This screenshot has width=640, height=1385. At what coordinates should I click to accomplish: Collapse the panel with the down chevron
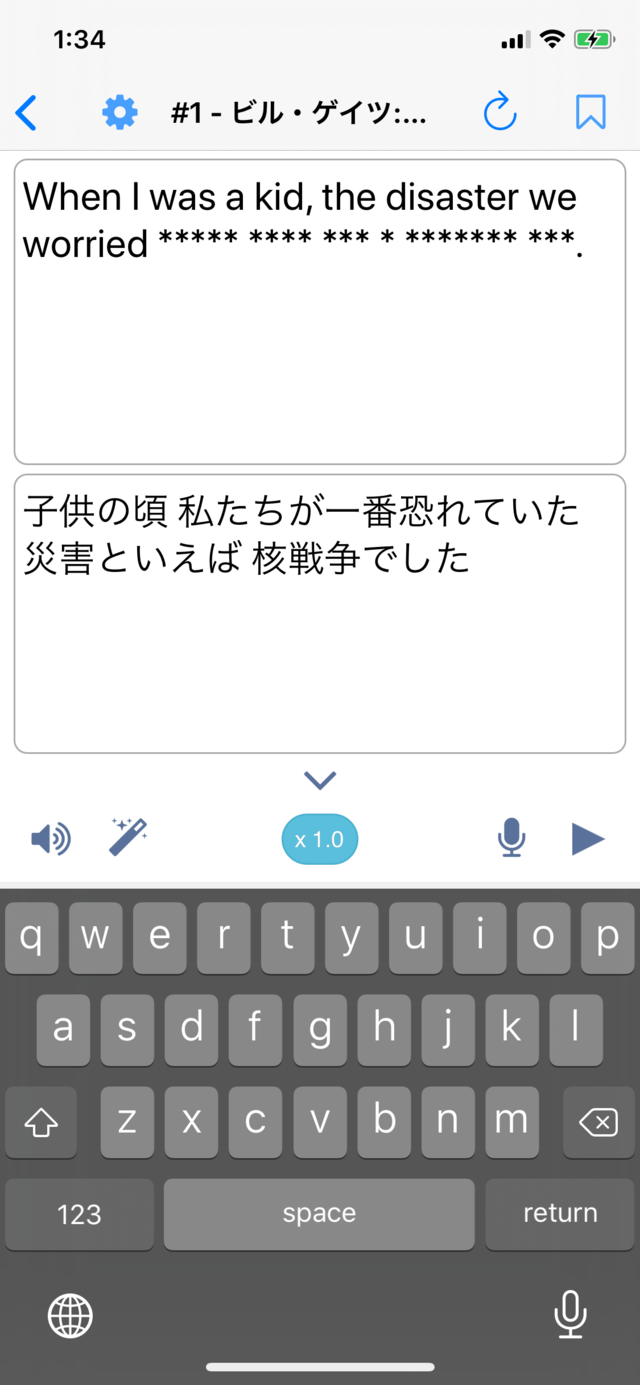(320, 780)
